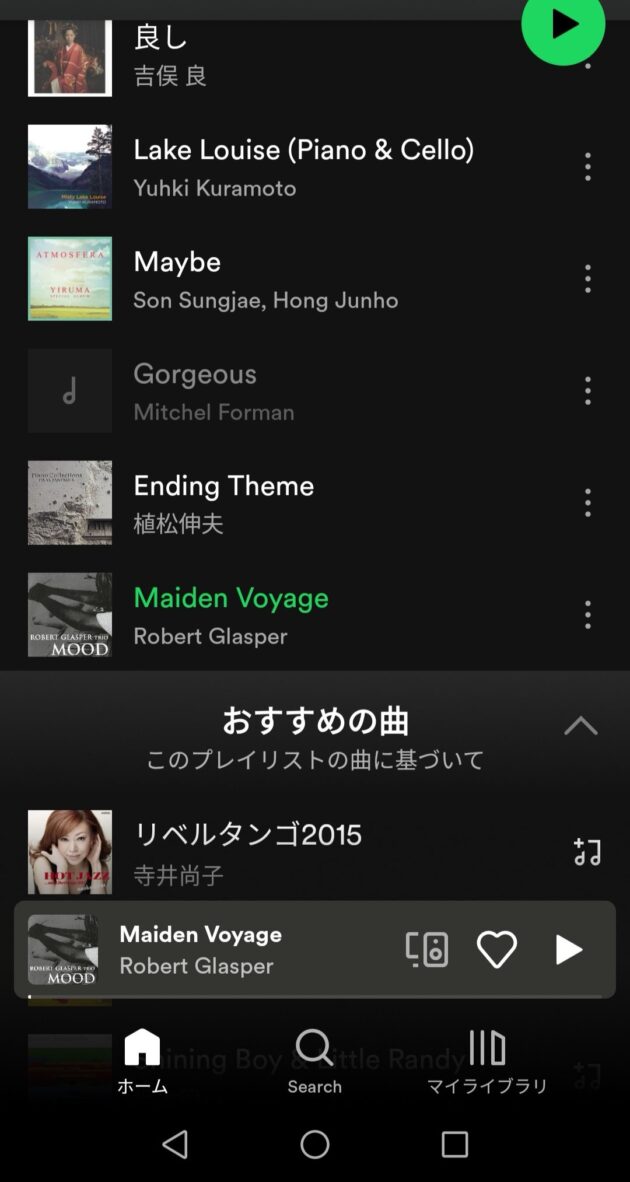Open options for Gorgeous by Mitchel Forman
630x1182 pixels.
click(587, 391)
